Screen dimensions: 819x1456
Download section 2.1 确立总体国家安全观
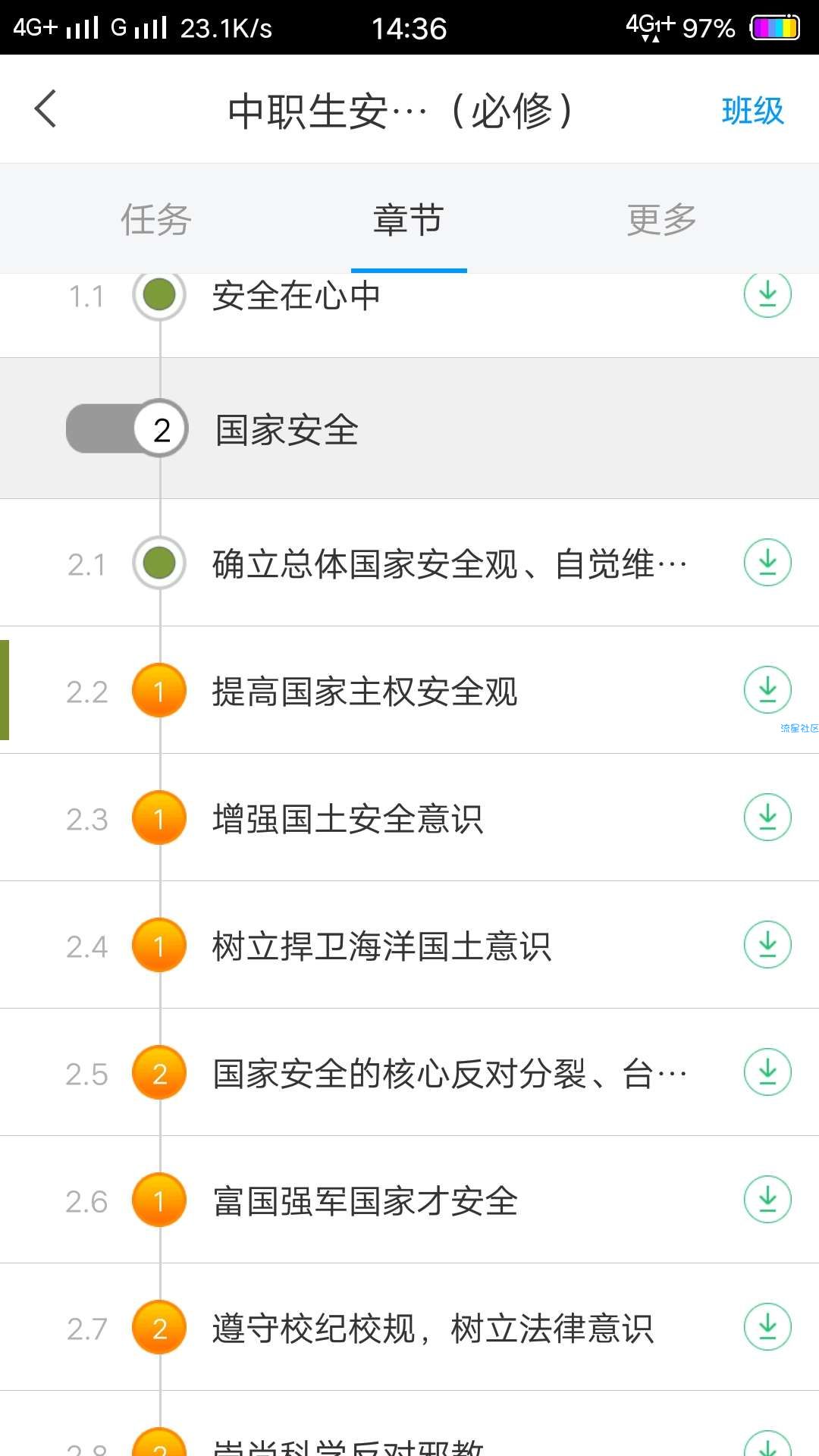coord(767,562)
